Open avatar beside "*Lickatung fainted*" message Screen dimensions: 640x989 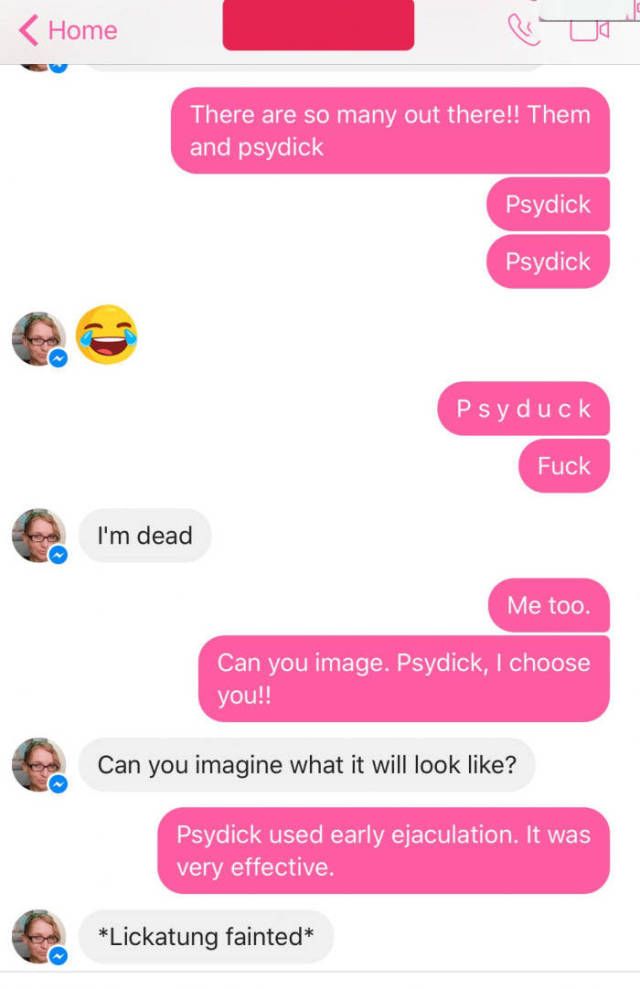coord(39,936)
